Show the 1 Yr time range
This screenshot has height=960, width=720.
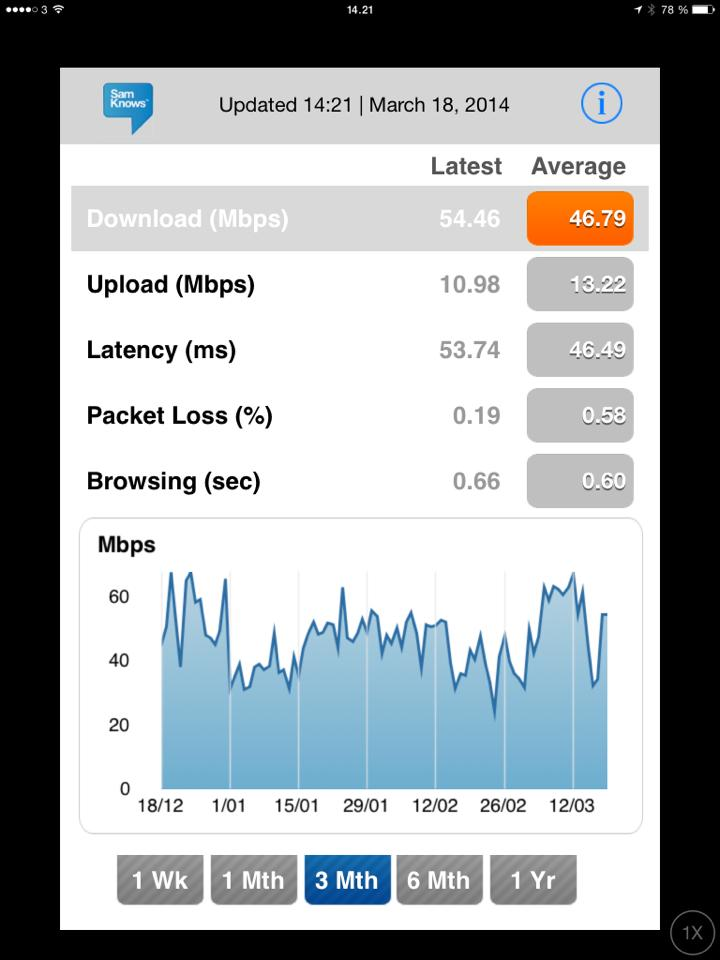[x=533, y=880]
